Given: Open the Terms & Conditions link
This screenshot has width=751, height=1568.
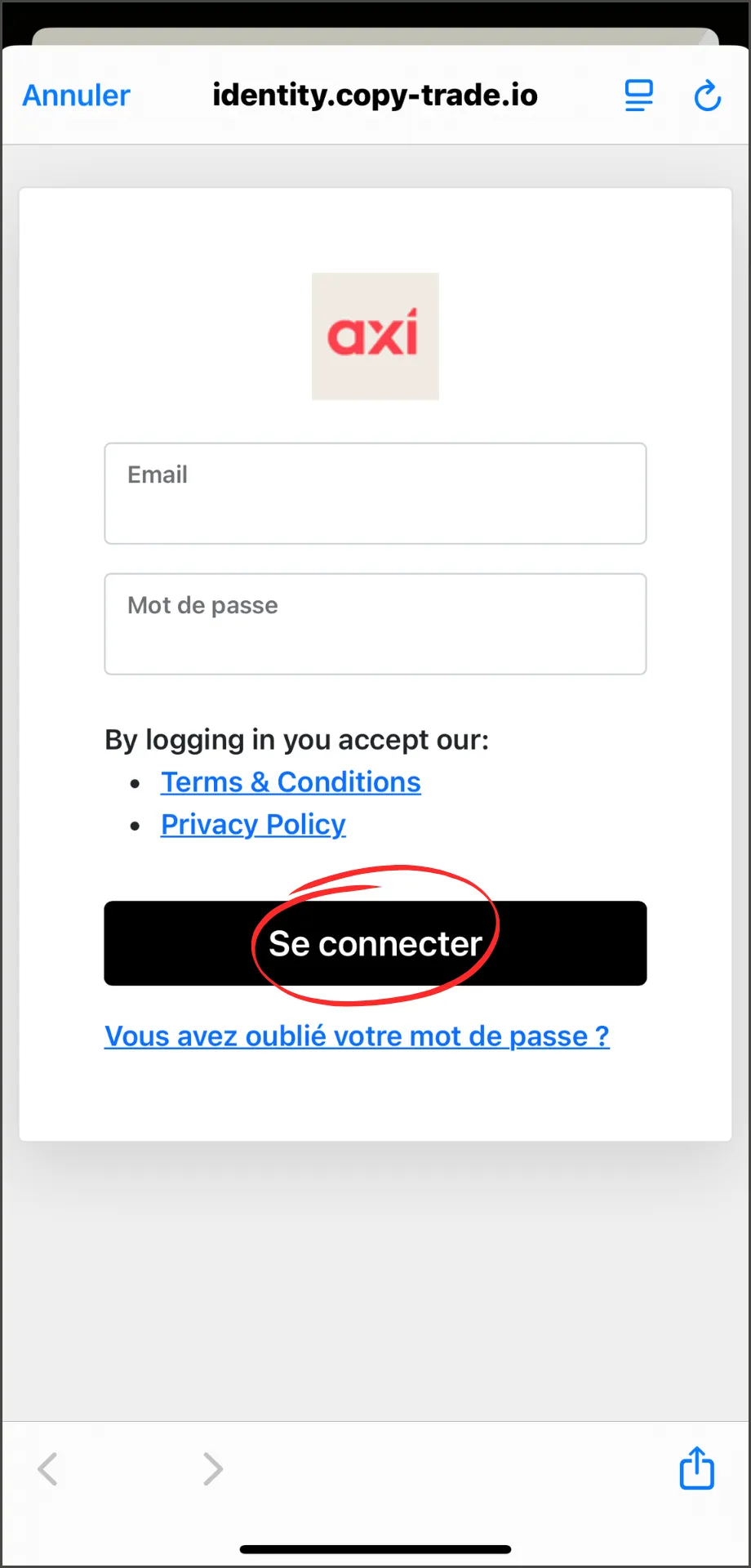Looking at the screenshot, I should click(x=291, y=782).
